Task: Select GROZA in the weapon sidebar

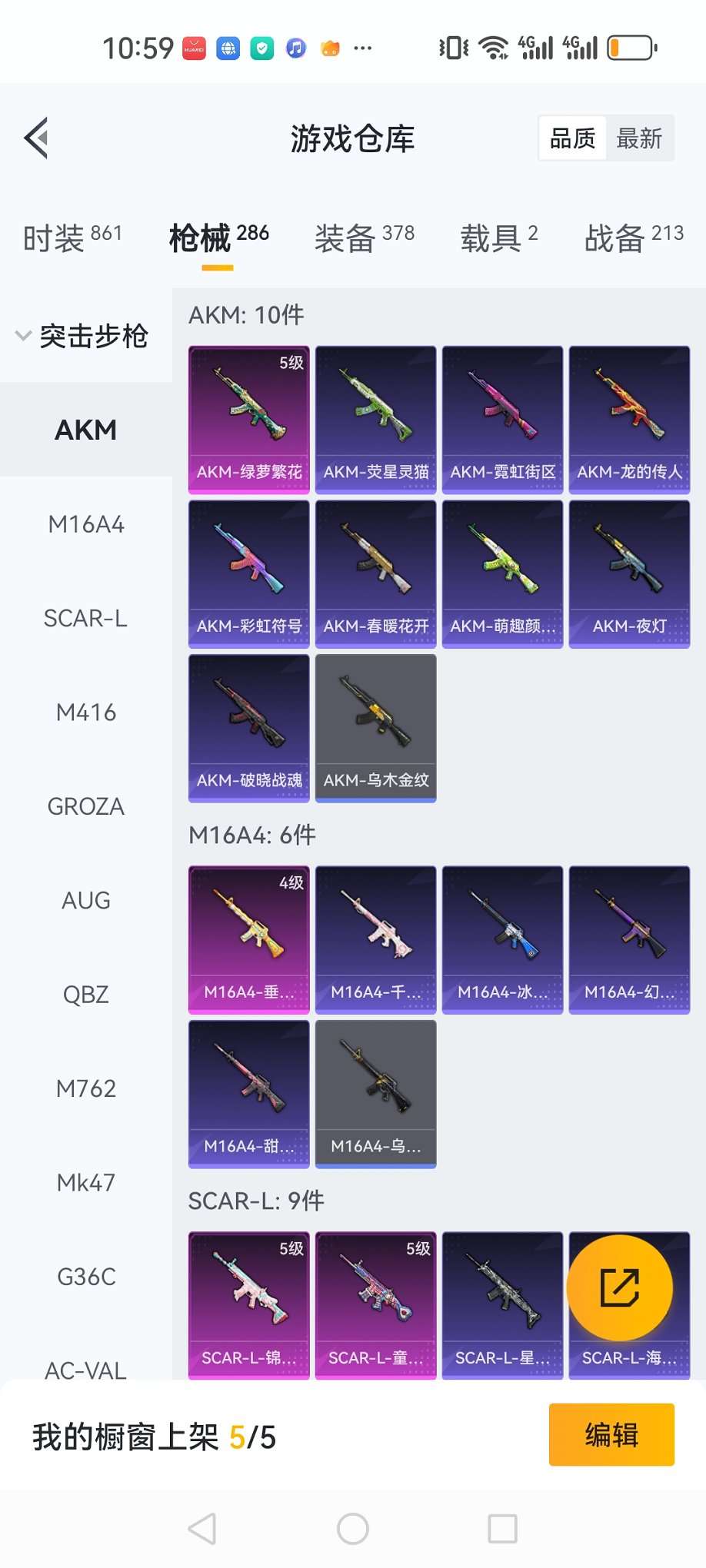Action: [86, 806]
